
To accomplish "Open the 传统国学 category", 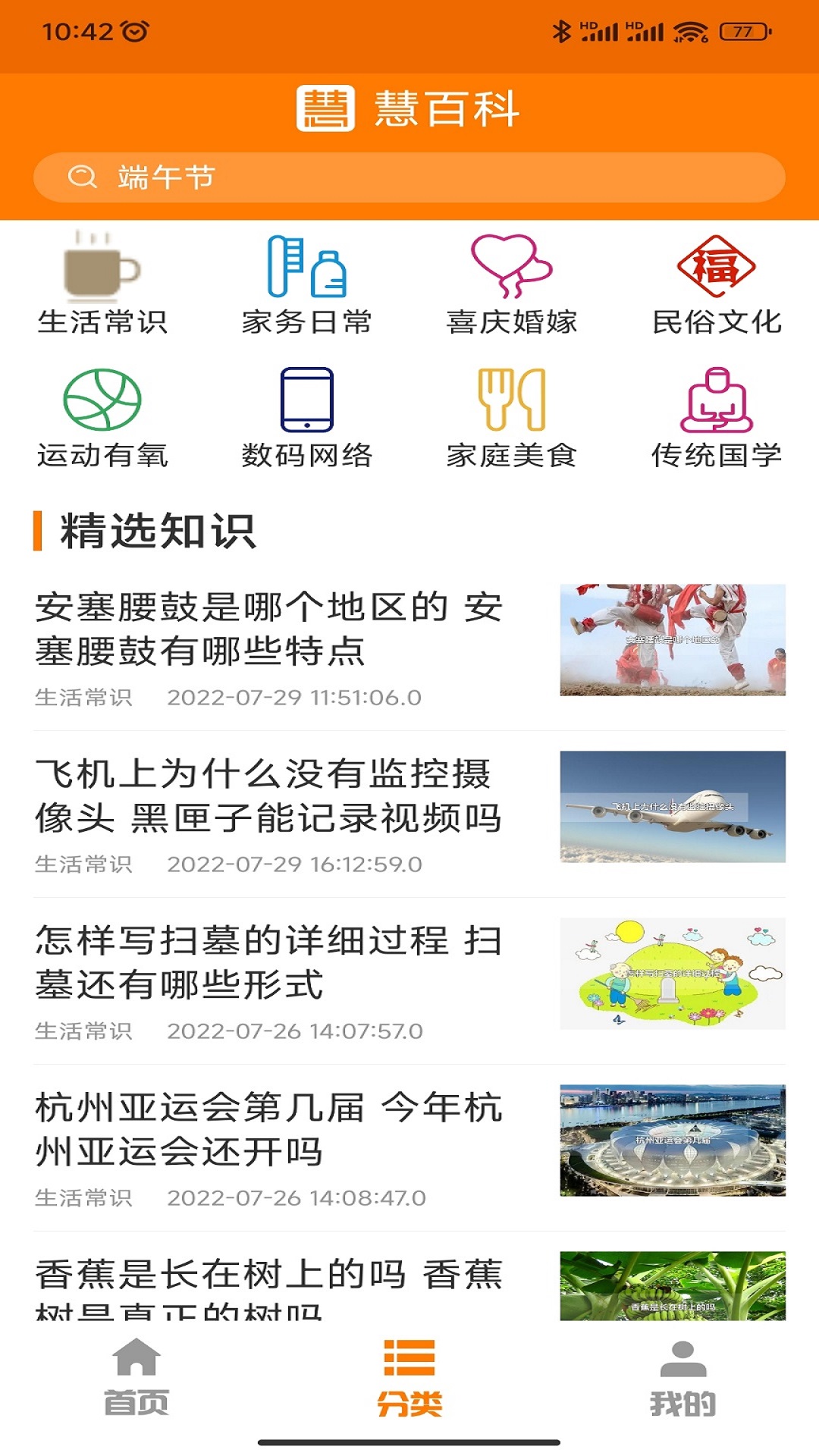I will click(717, 418).
